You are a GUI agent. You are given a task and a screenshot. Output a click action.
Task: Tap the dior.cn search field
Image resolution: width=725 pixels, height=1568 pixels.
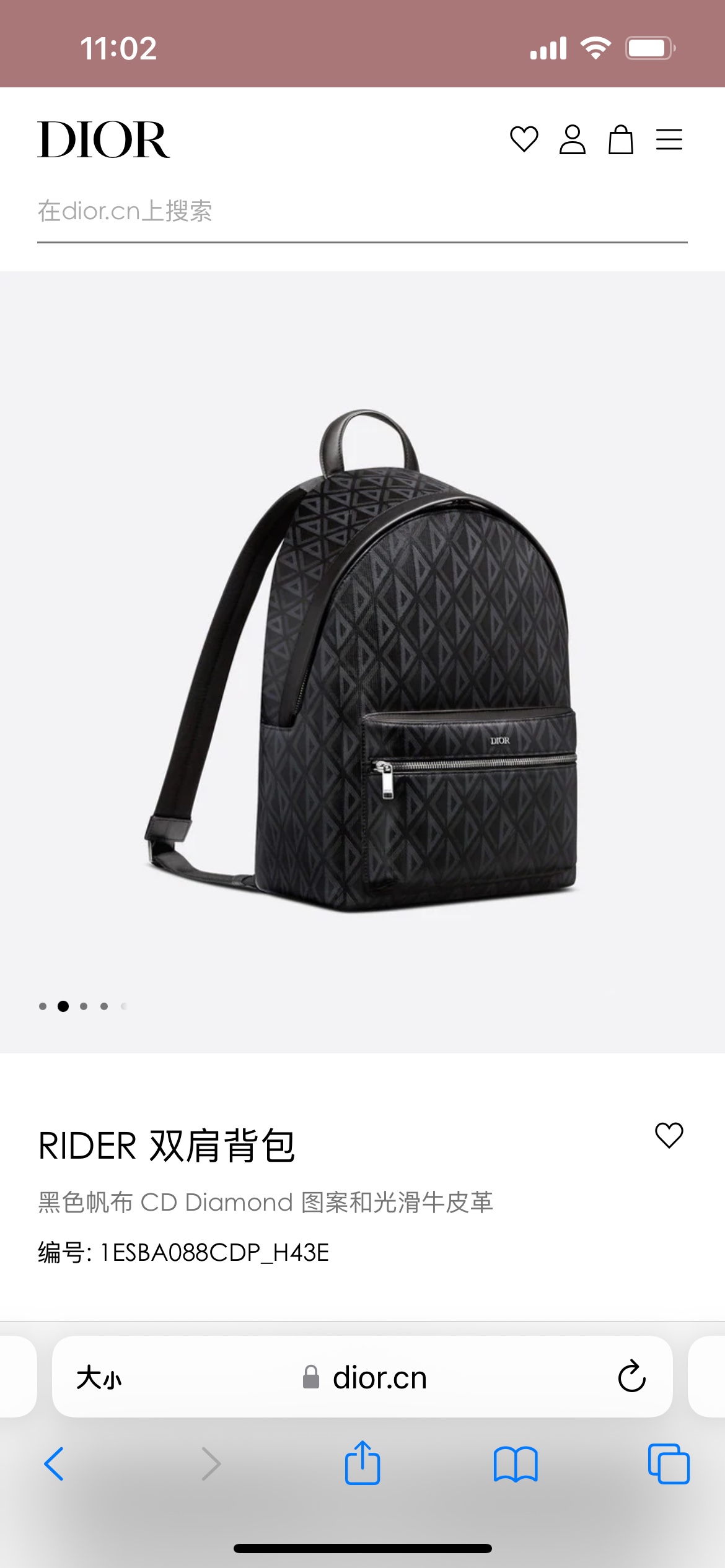[362, 211]
